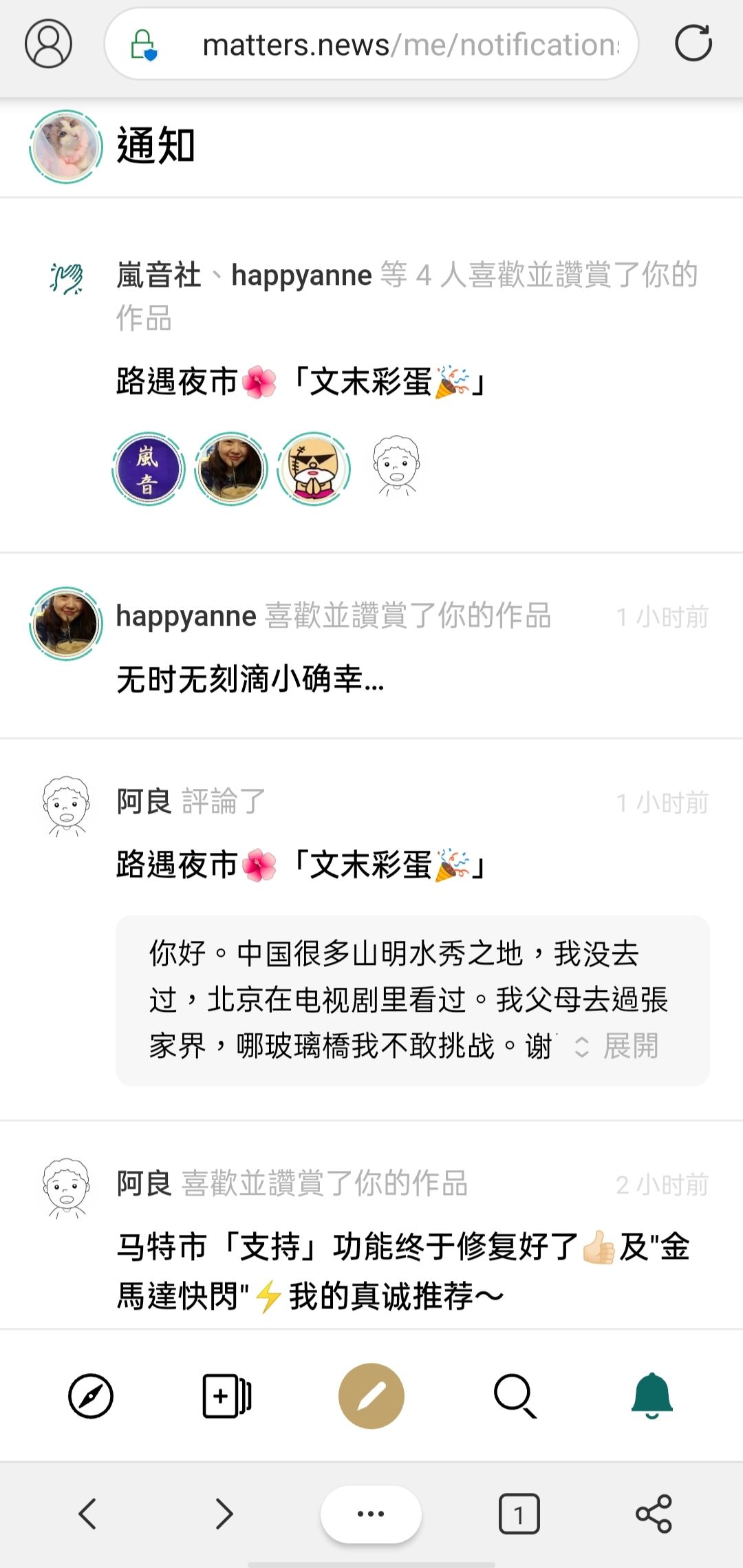This screenshot has height=1568, width=743.
Task: Open the sunglasses cartoon avatar in likers row
Action: 314,469
